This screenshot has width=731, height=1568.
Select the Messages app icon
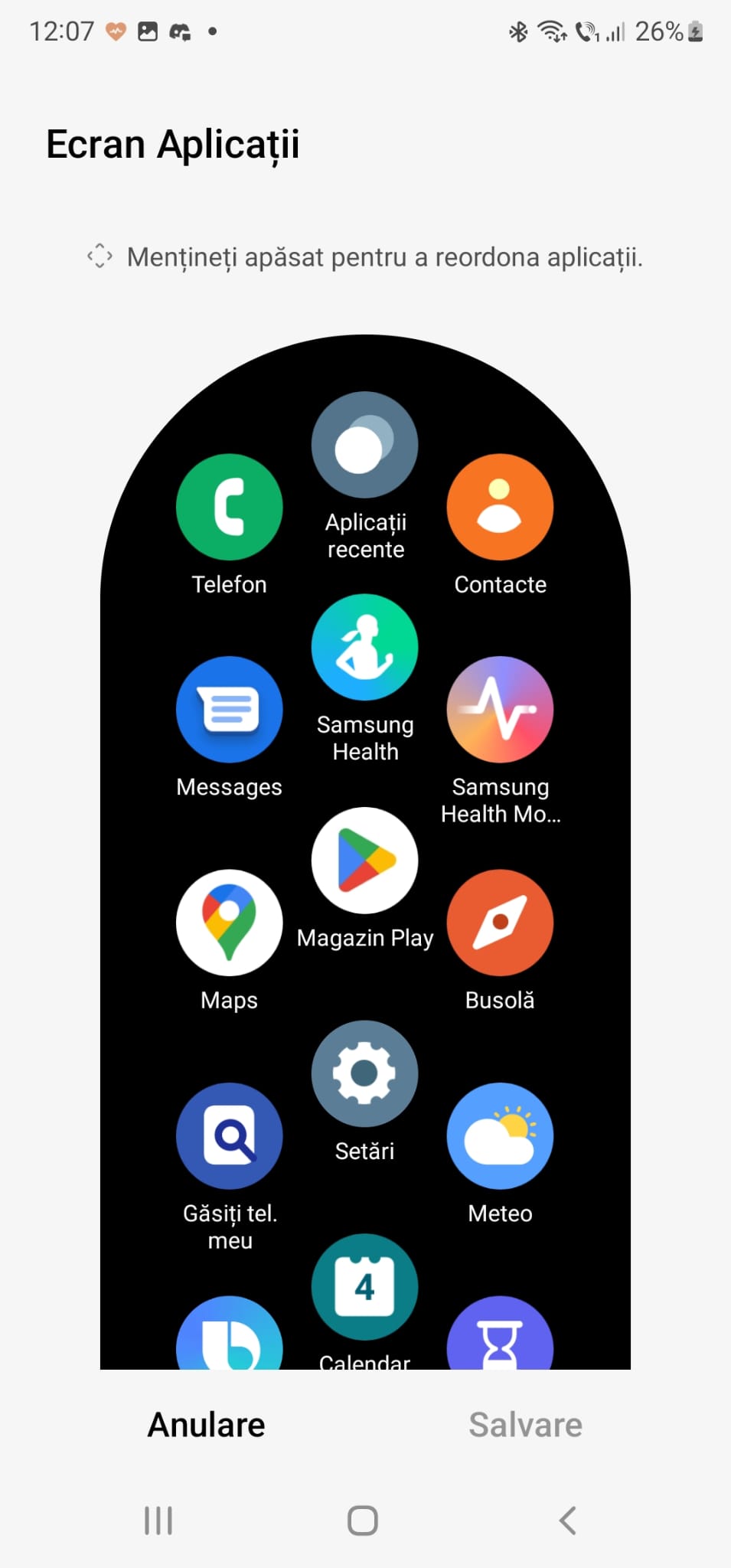click(x=229, y=709)
